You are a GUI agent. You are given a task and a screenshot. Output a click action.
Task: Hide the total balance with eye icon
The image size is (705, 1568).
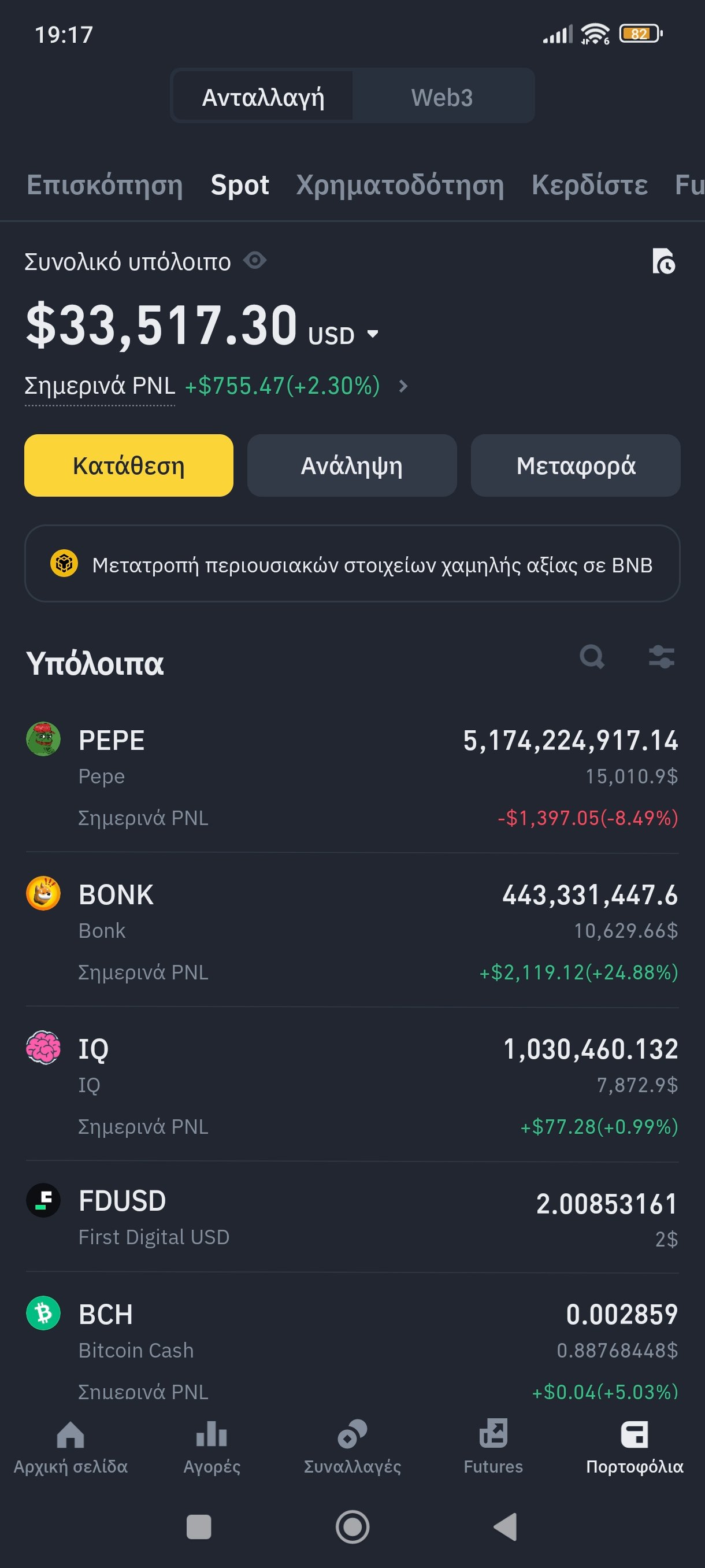pyautogui.click(x=254, y=261)
